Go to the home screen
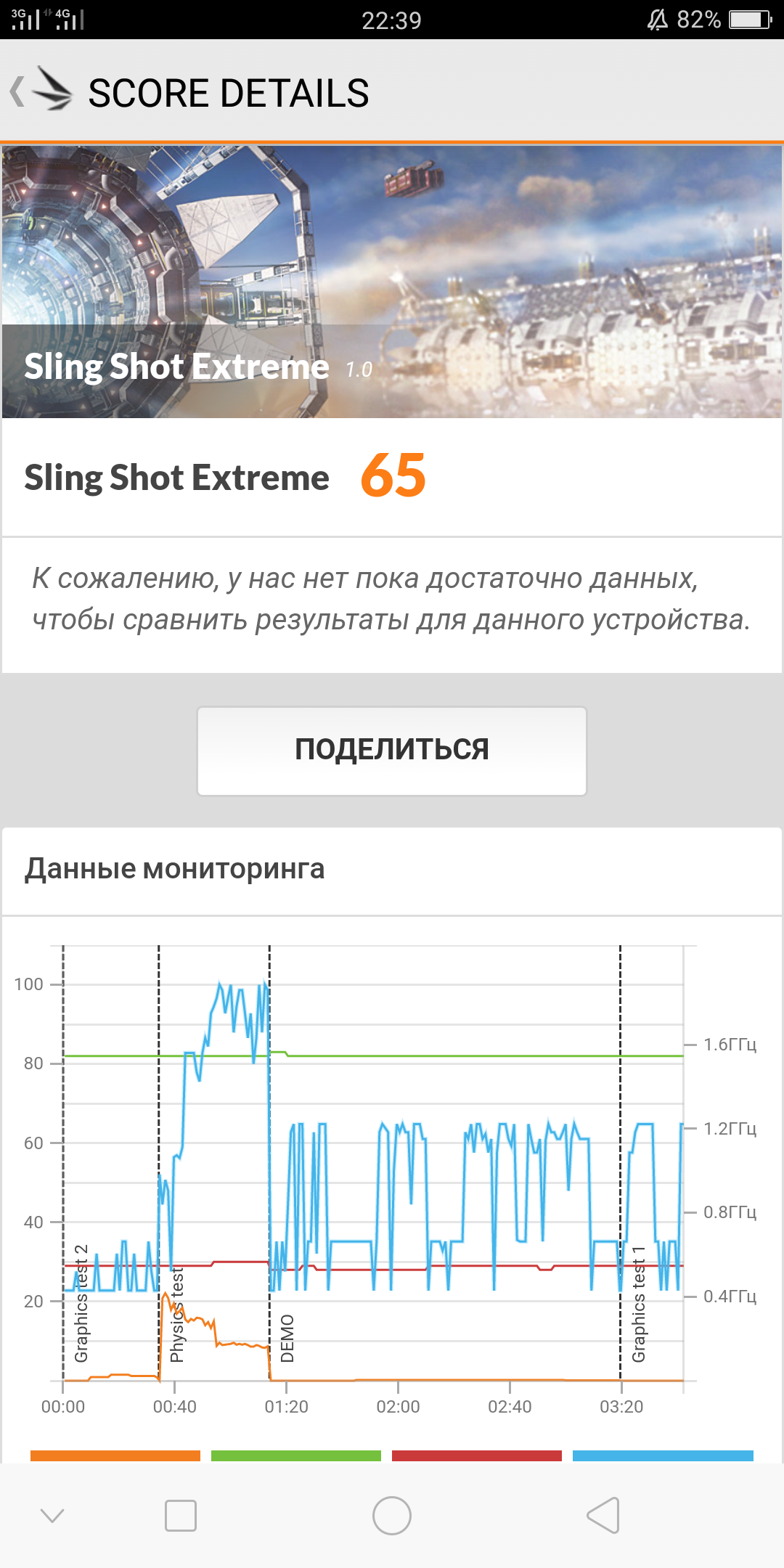Screen dimensions: 784x1568 click(x=391, y=1516)
